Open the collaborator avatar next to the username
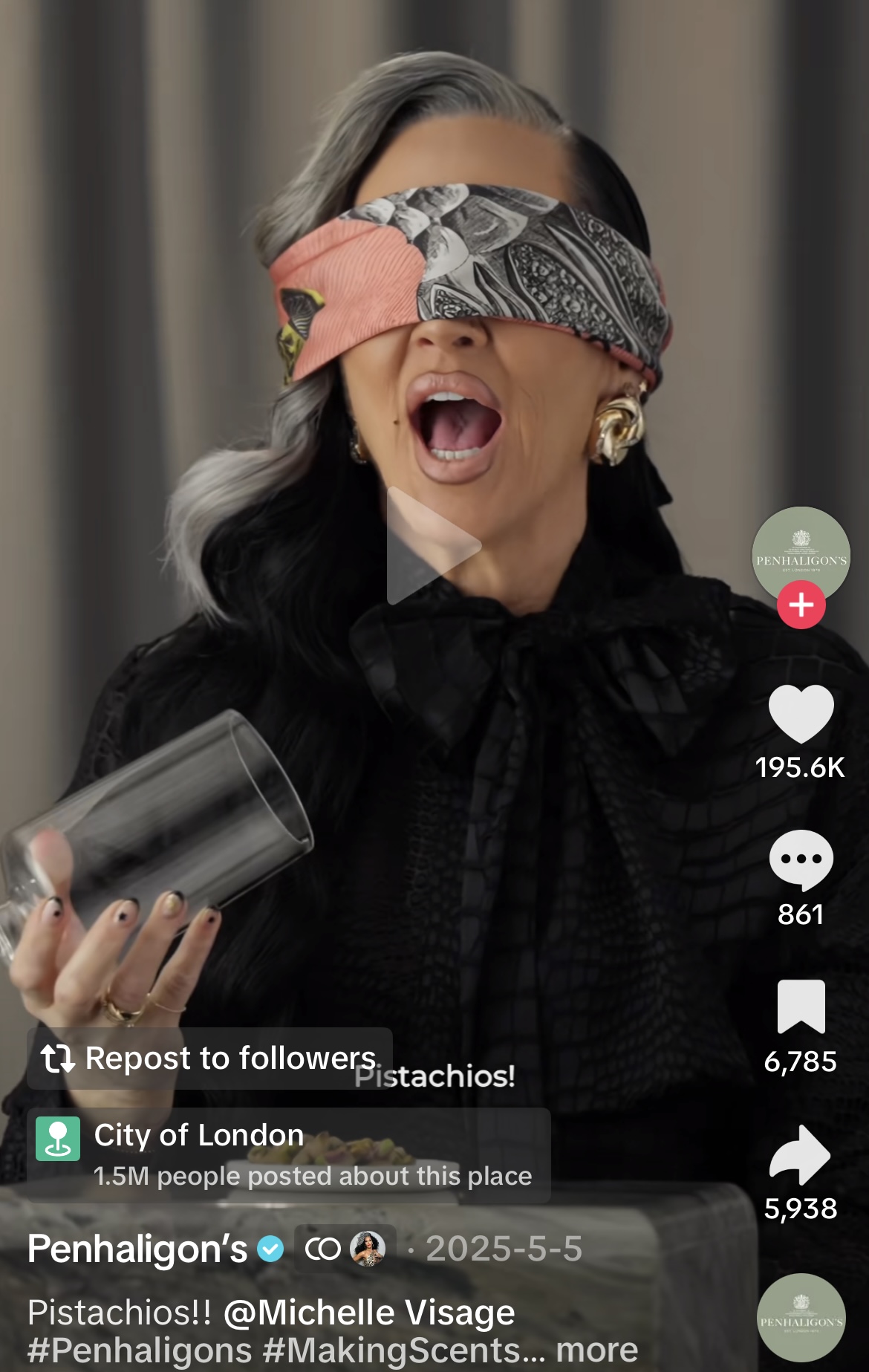This screenshot has height=1372, width=869. click(367, 1249)
